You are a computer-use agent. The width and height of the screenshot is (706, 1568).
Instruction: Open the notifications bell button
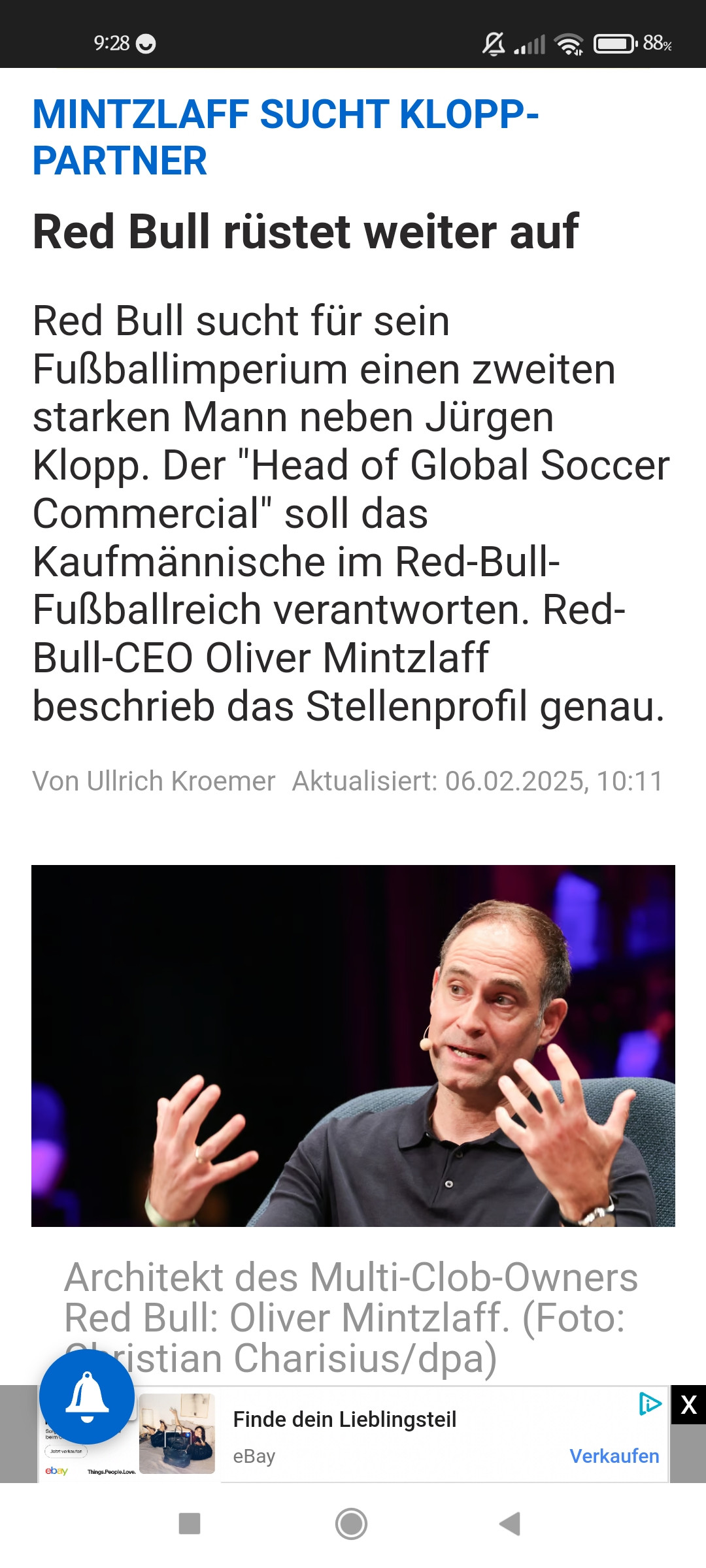tap(87, 1397)
